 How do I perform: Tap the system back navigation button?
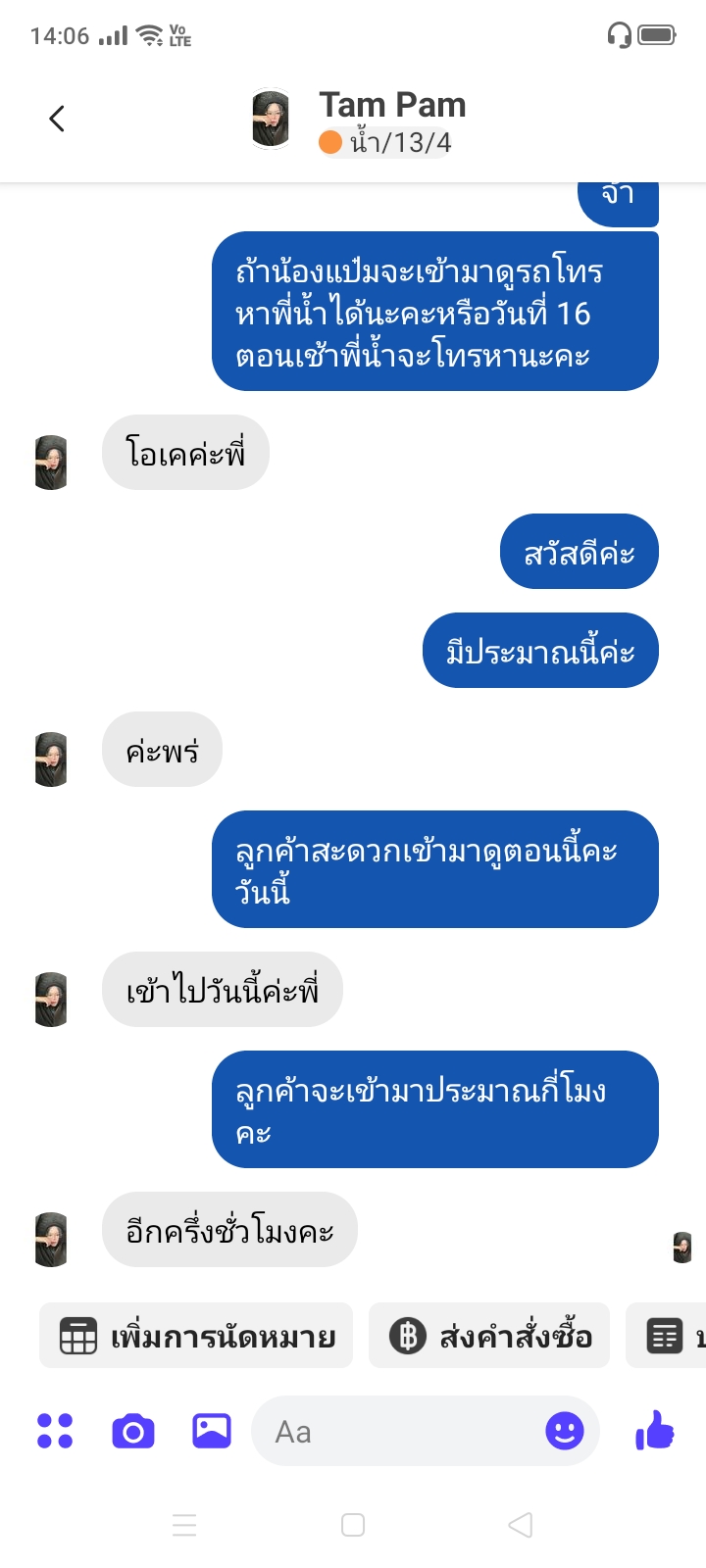coord(521,1525)
